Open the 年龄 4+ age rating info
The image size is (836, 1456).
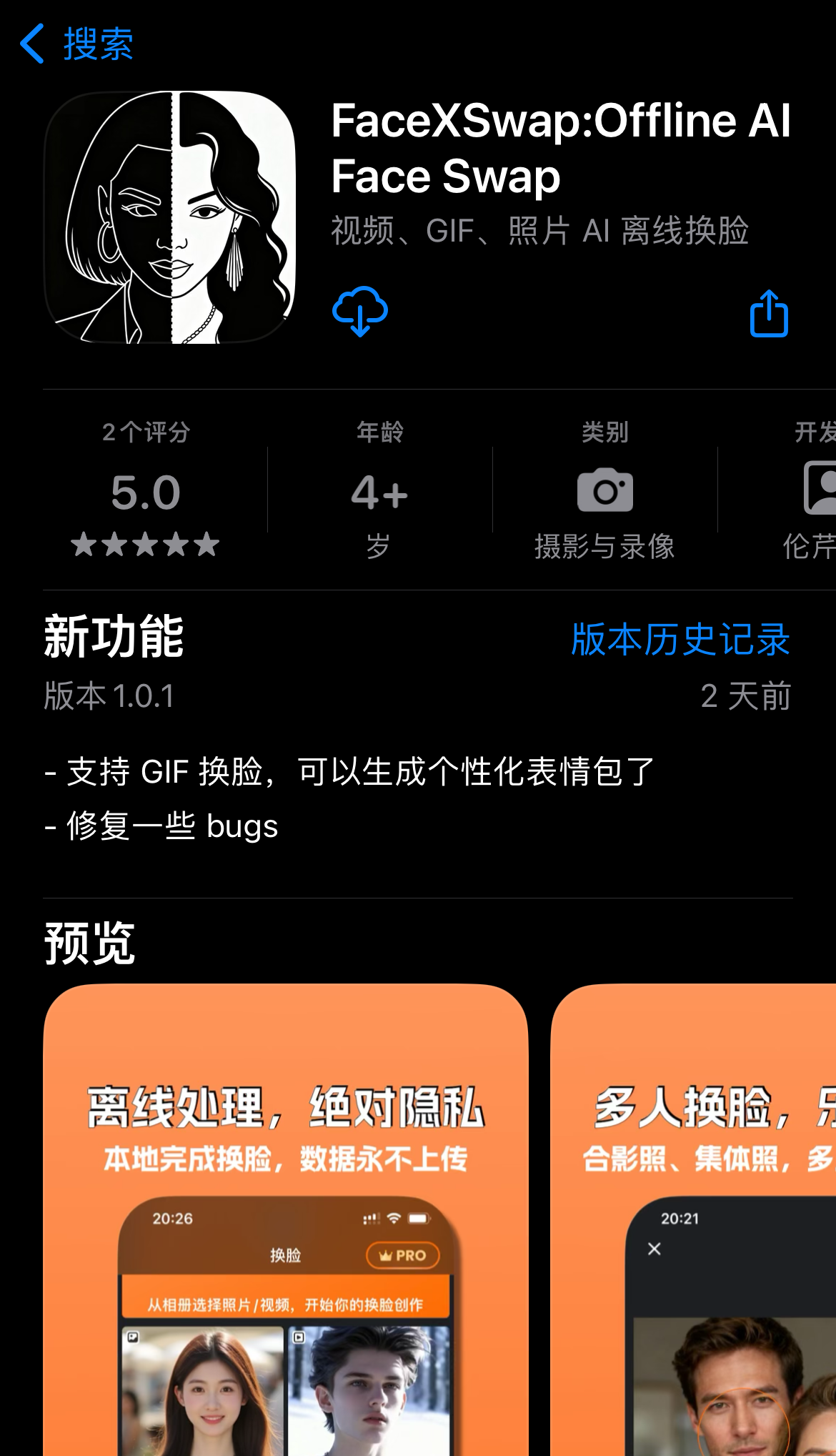tap(379, 490)
